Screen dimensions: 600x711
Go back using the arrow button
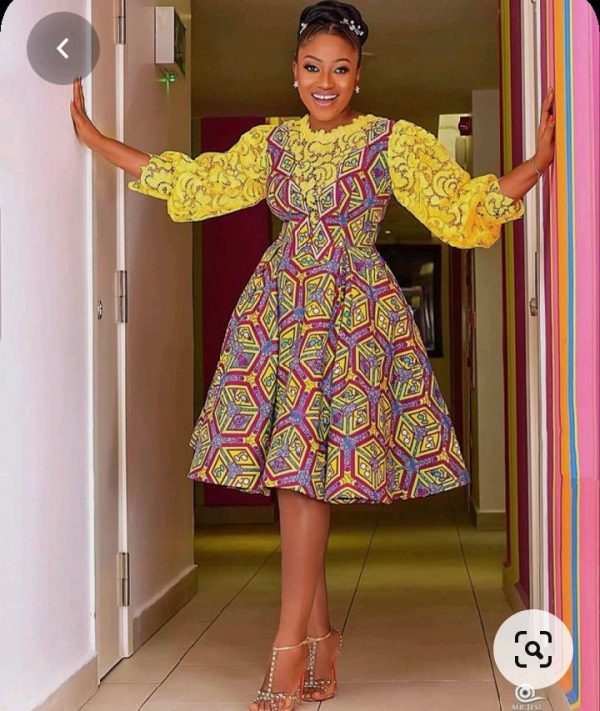tap(62, 48)
